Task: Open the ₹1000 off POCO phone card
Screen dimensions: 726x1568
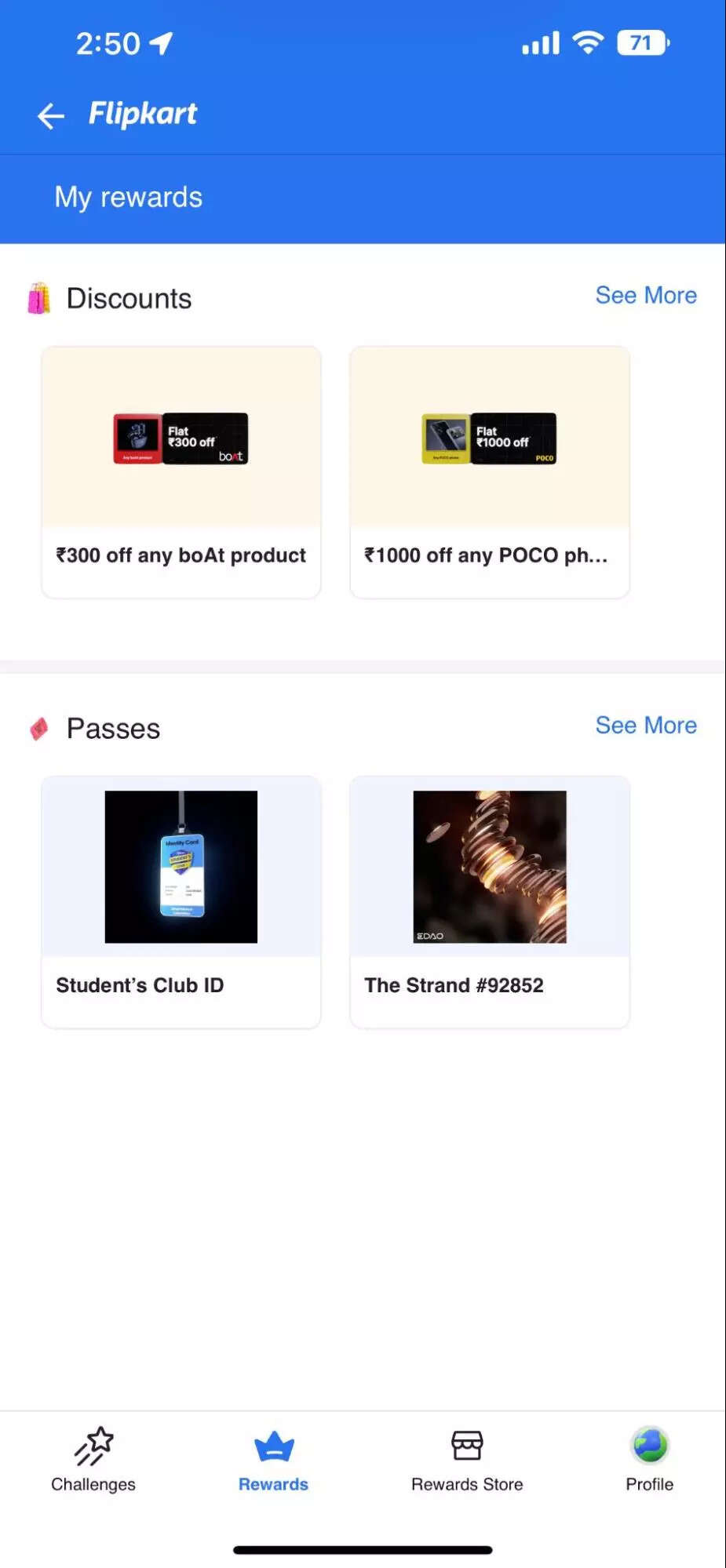Action: [x=489, y=472]
